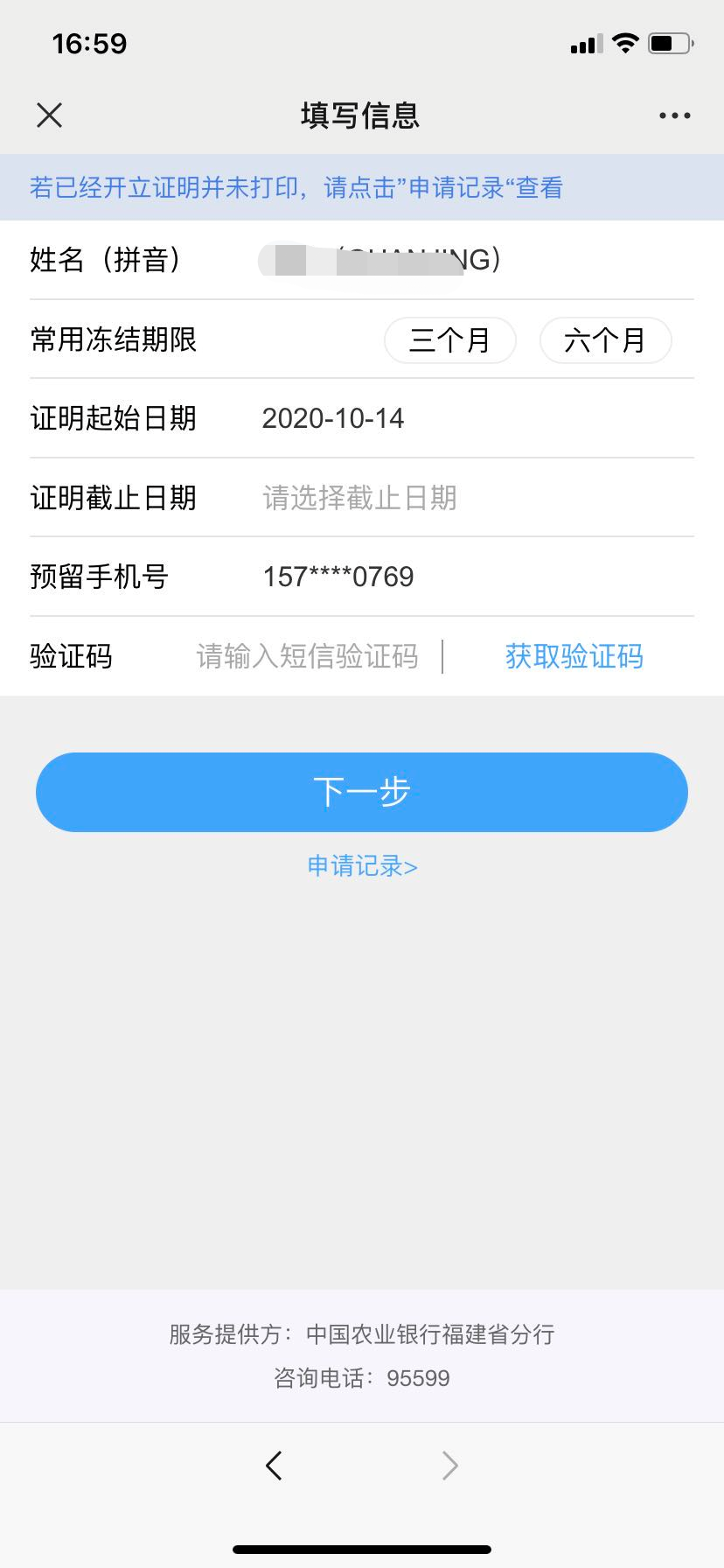This screenshot has height=1568, width=724.
Task: Proceed with the 下一步 button
Action: pyautogui.click(x=362, y=792)
